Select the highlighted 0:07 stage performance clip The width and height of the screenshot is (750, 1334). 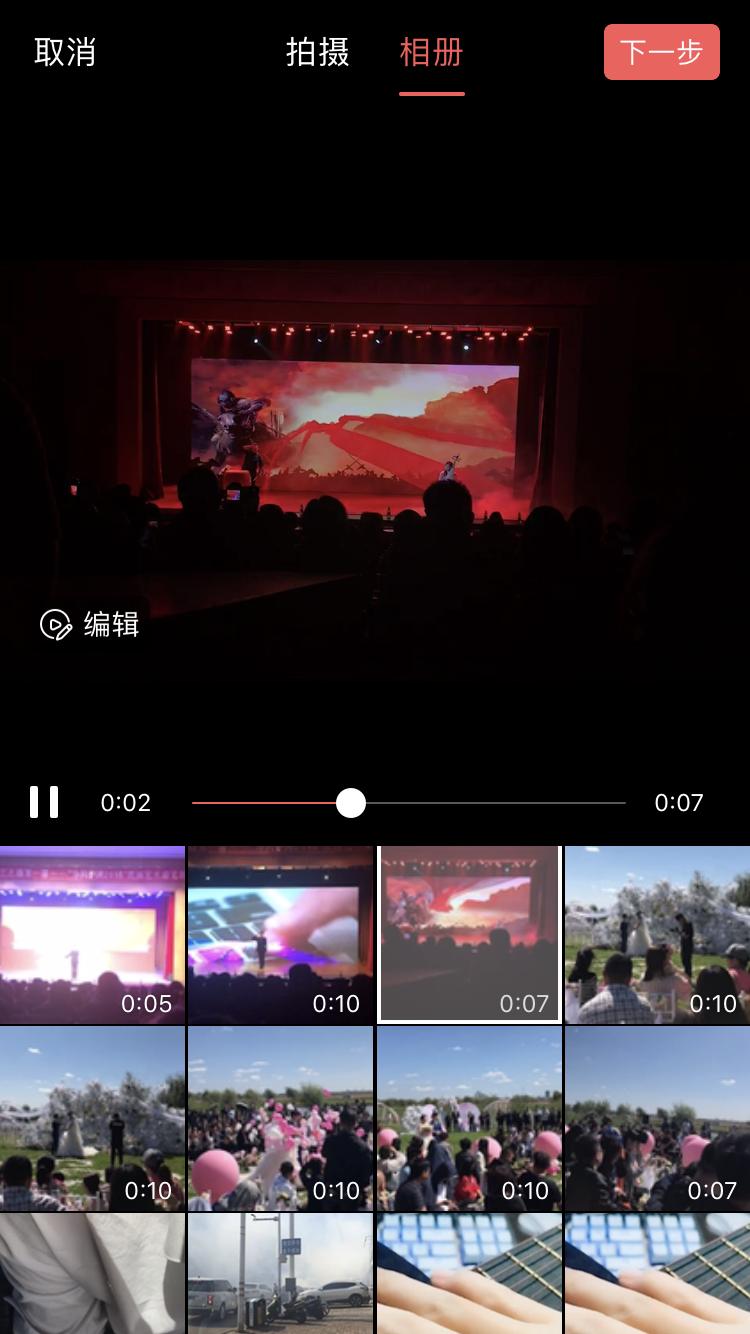[470, 933]
